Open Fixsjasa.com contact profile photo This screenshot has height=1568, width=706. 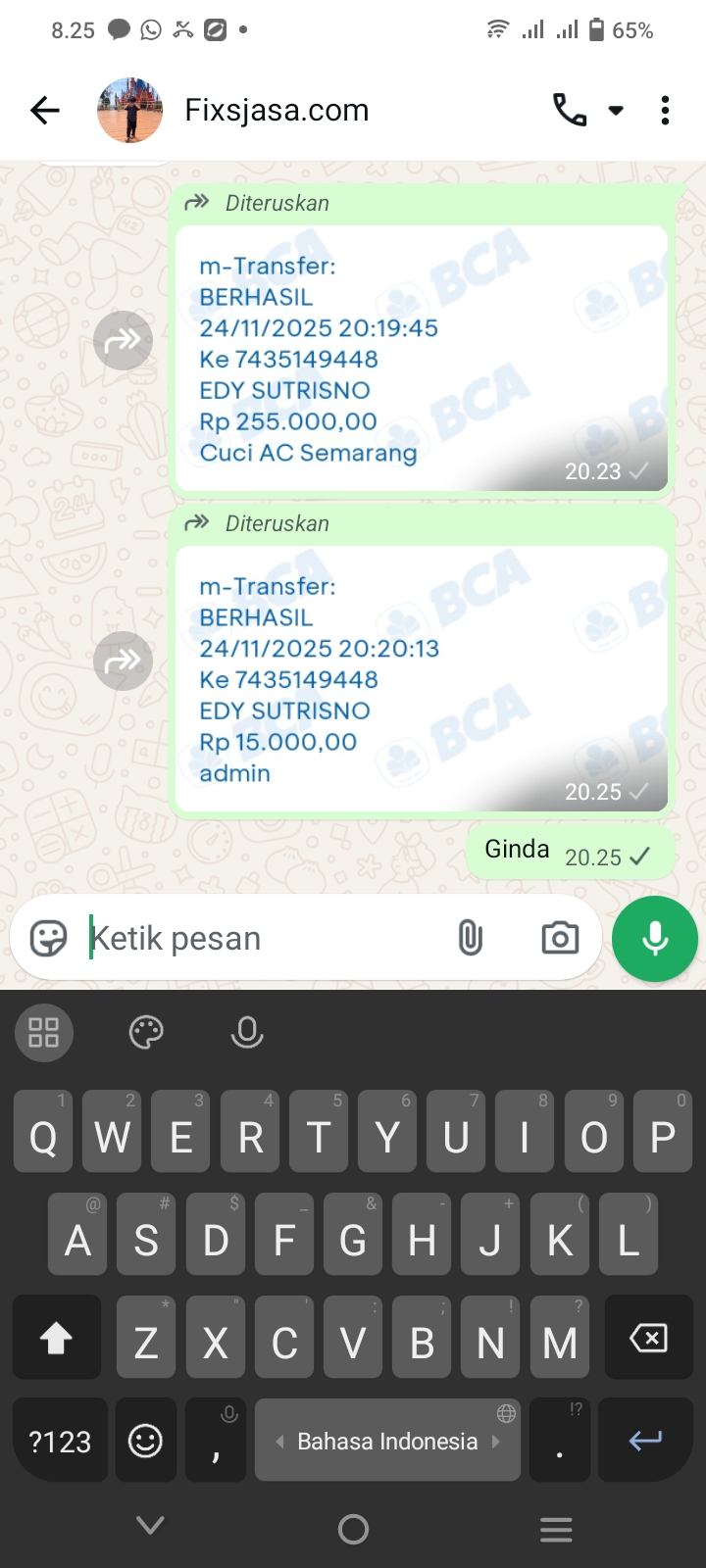(x=129, y=111)
